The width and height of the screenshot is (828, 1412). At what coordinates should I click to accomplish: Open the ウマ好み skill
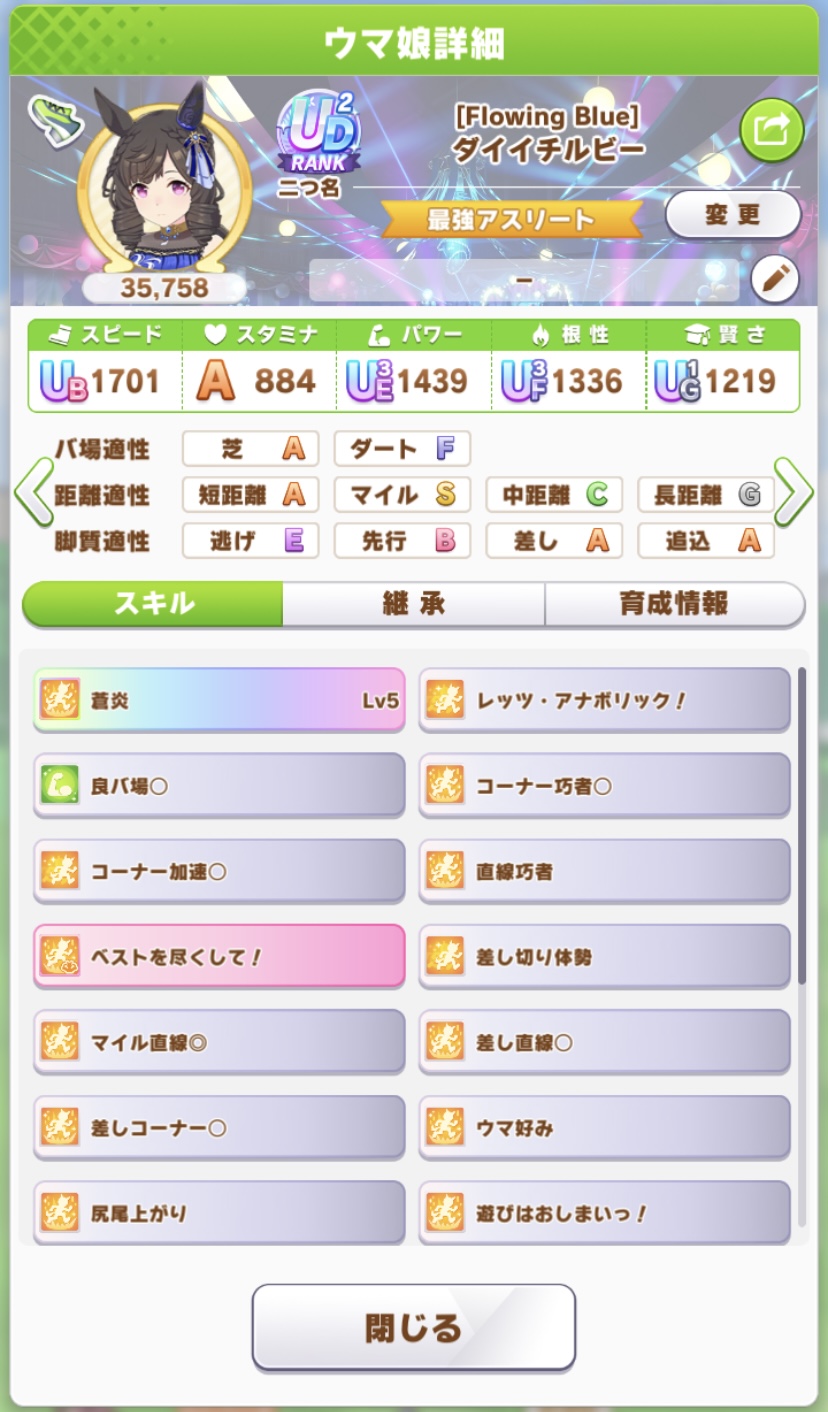pos(604,1129)
